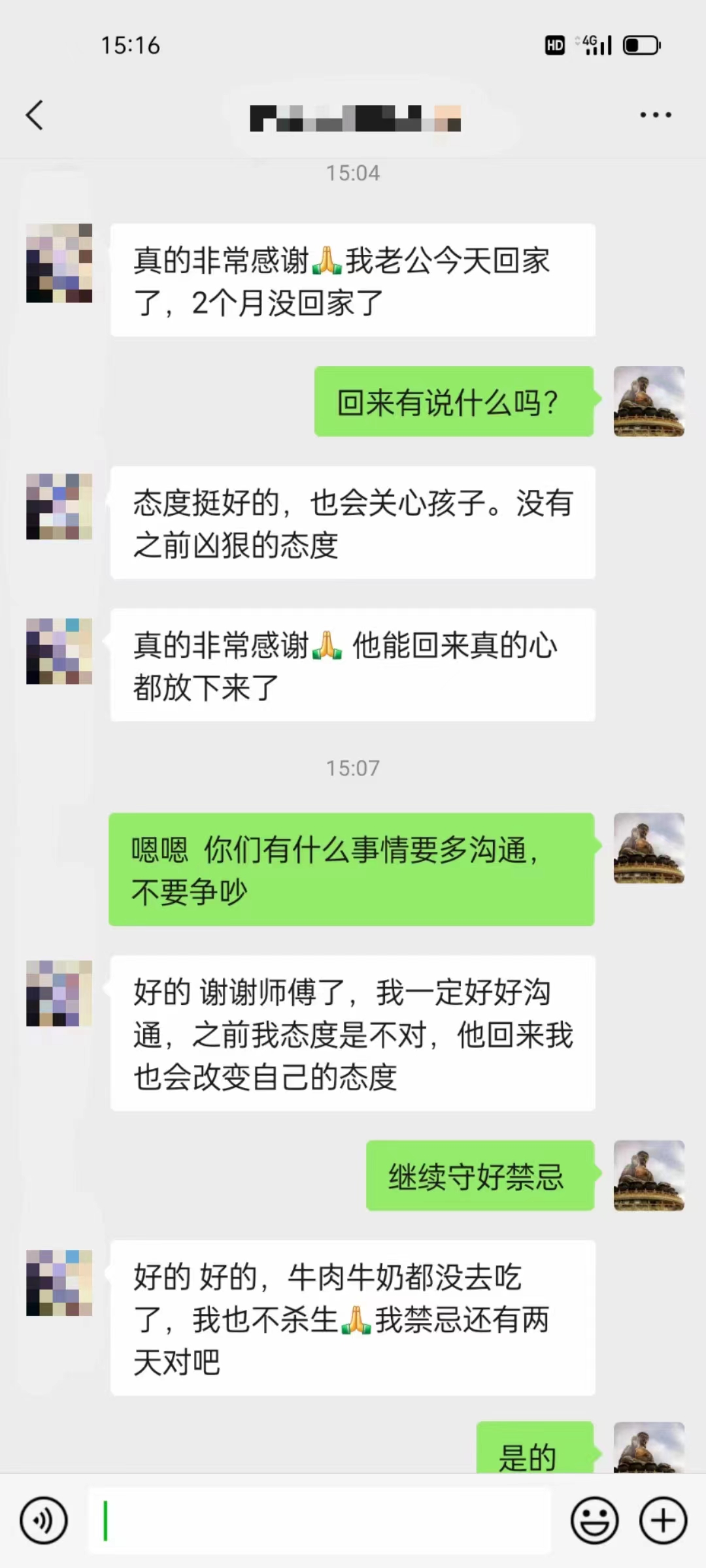The height and width of the screenshot is (1568, 706).
Task: Open the plus attachment menu
Action: click(663, 1521)
